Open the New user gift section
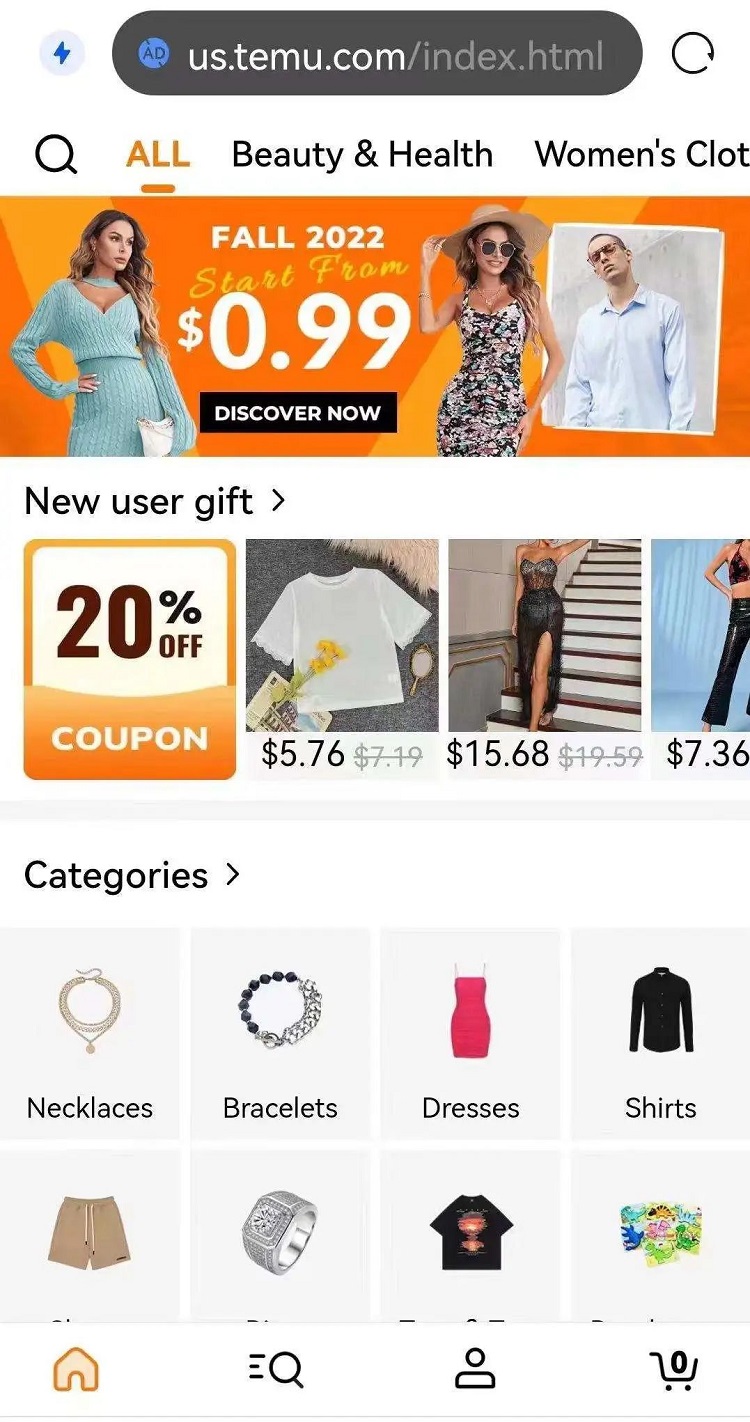Image resolution: width=750 pixels, height=1422 pixels. coord(155,501)
